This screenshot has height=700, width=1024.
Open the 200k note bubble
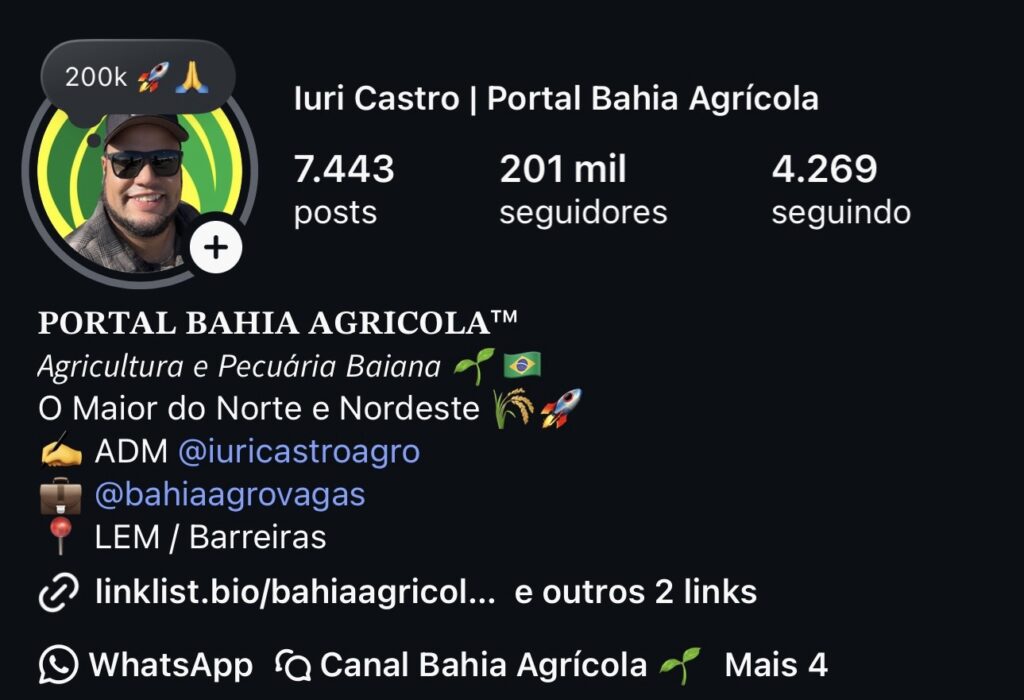point(137,77)
